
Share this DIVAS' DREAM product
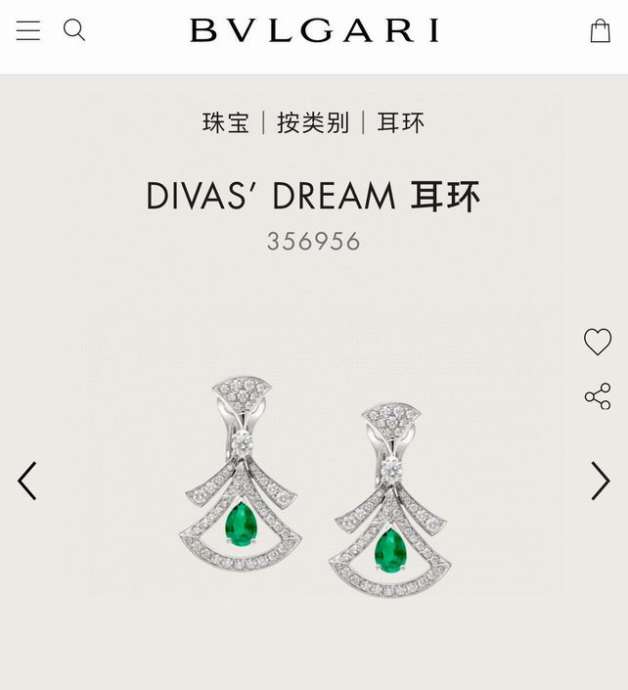pyautogui.click(x=597, y=396)
